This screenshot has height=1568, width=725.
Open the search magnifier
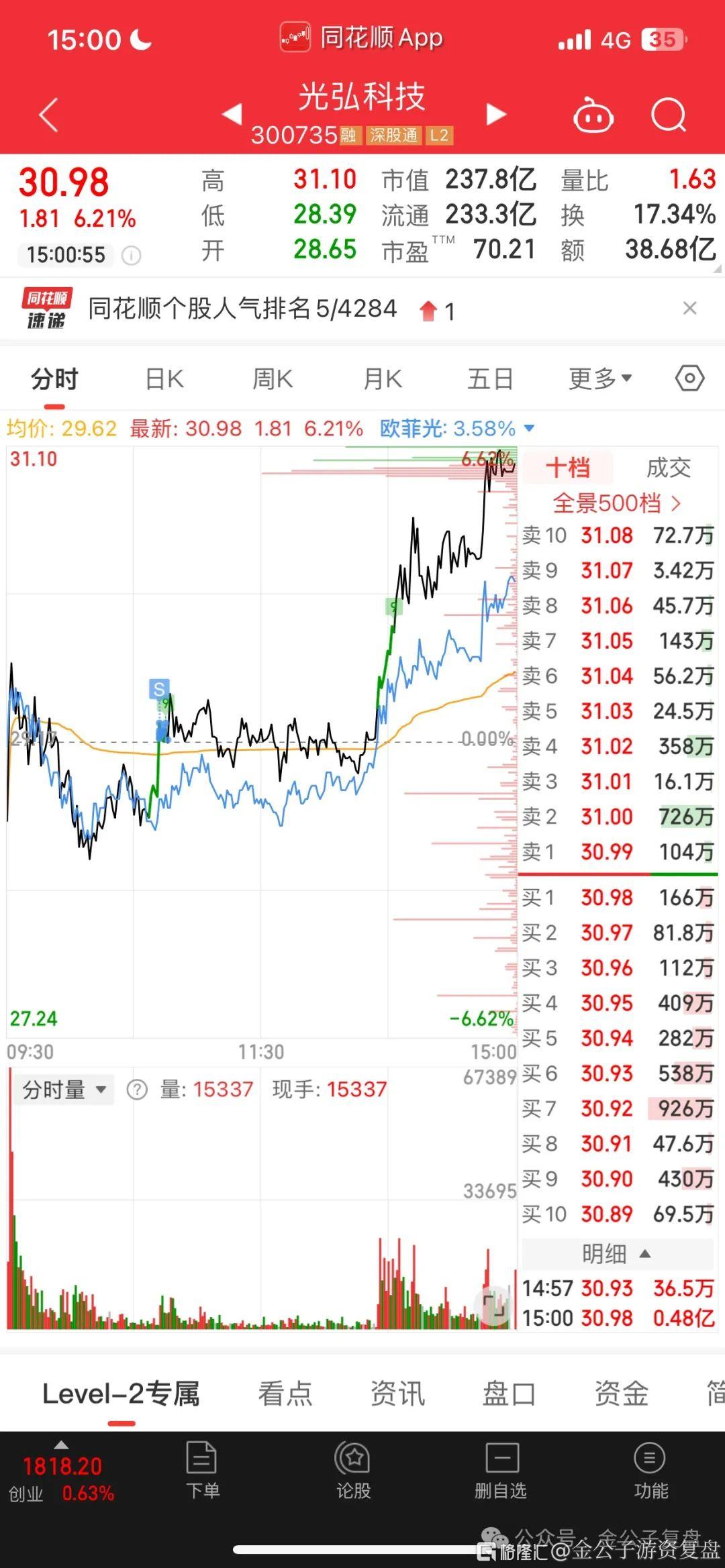point(669,115)
